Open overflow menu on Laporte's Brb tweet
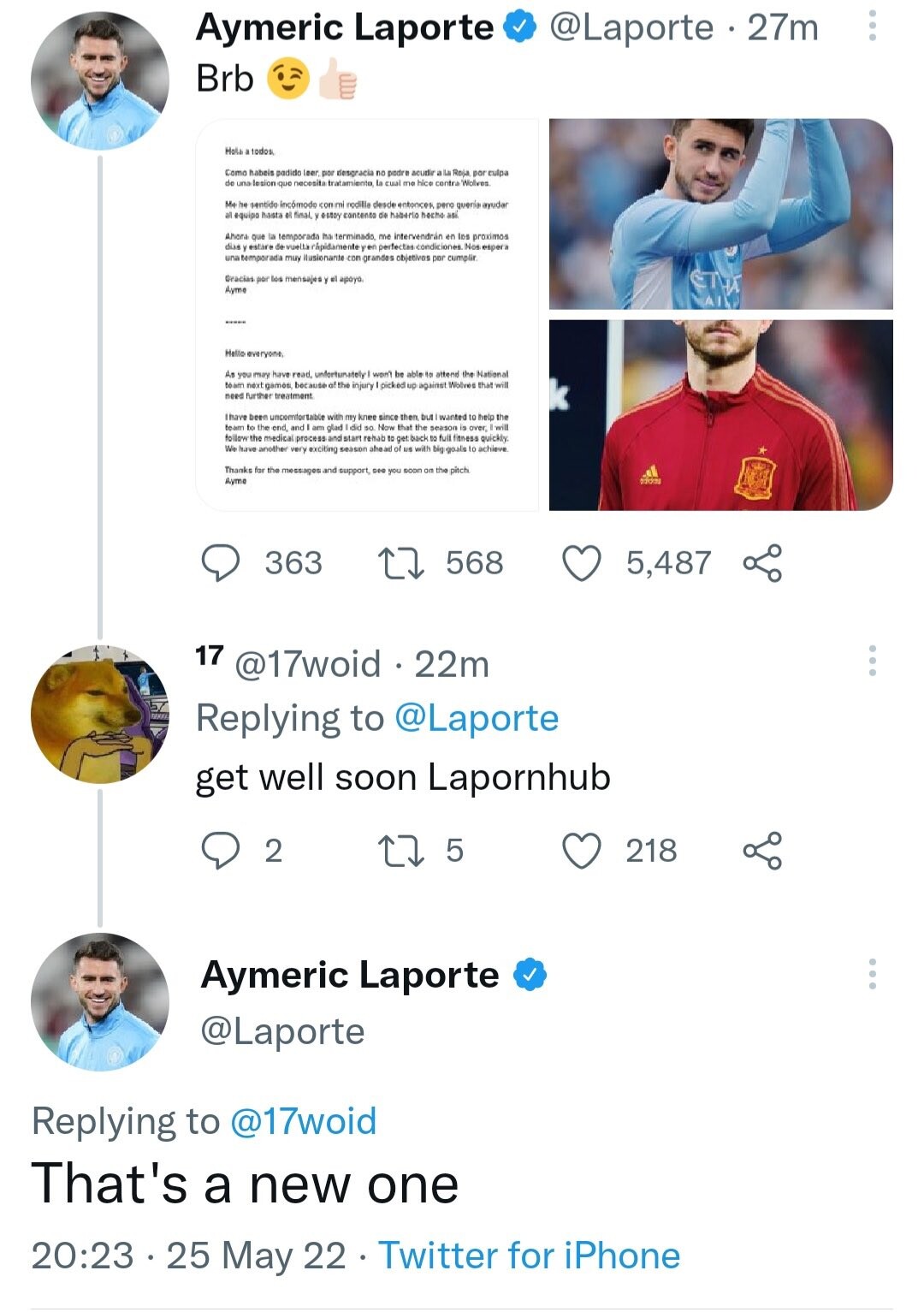924x1312 pixels. coord(872,26)
